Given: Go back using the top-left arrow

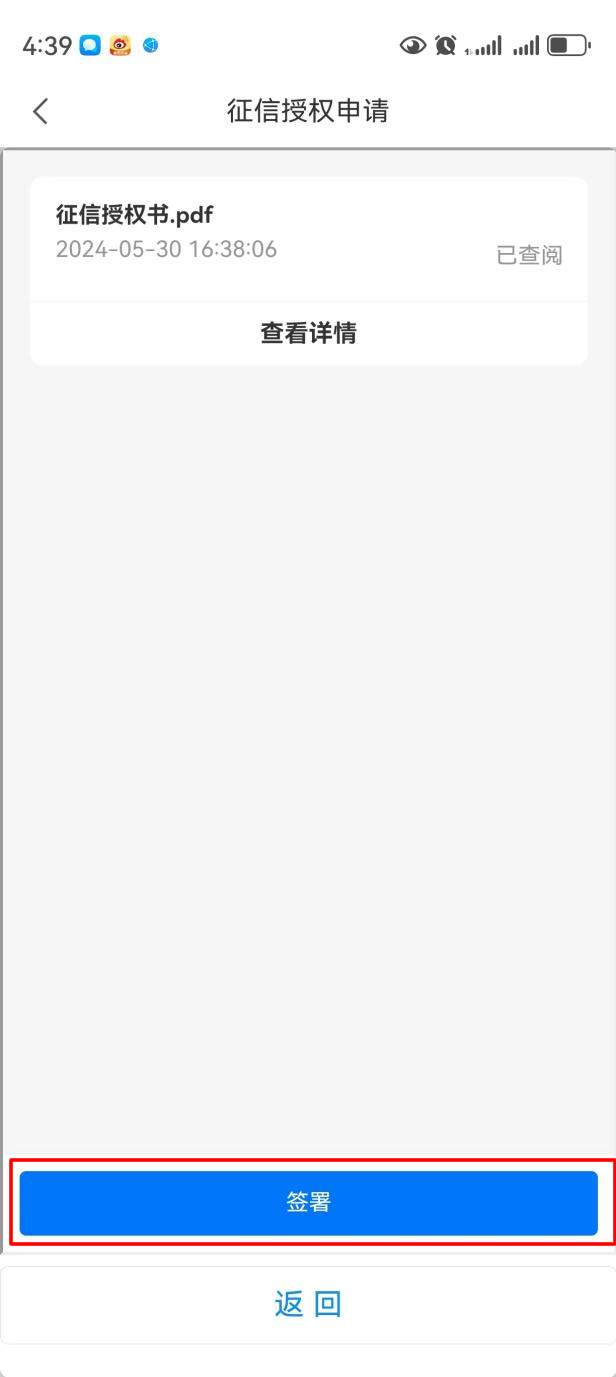Looking at the screenshot, I should point(40,111).
